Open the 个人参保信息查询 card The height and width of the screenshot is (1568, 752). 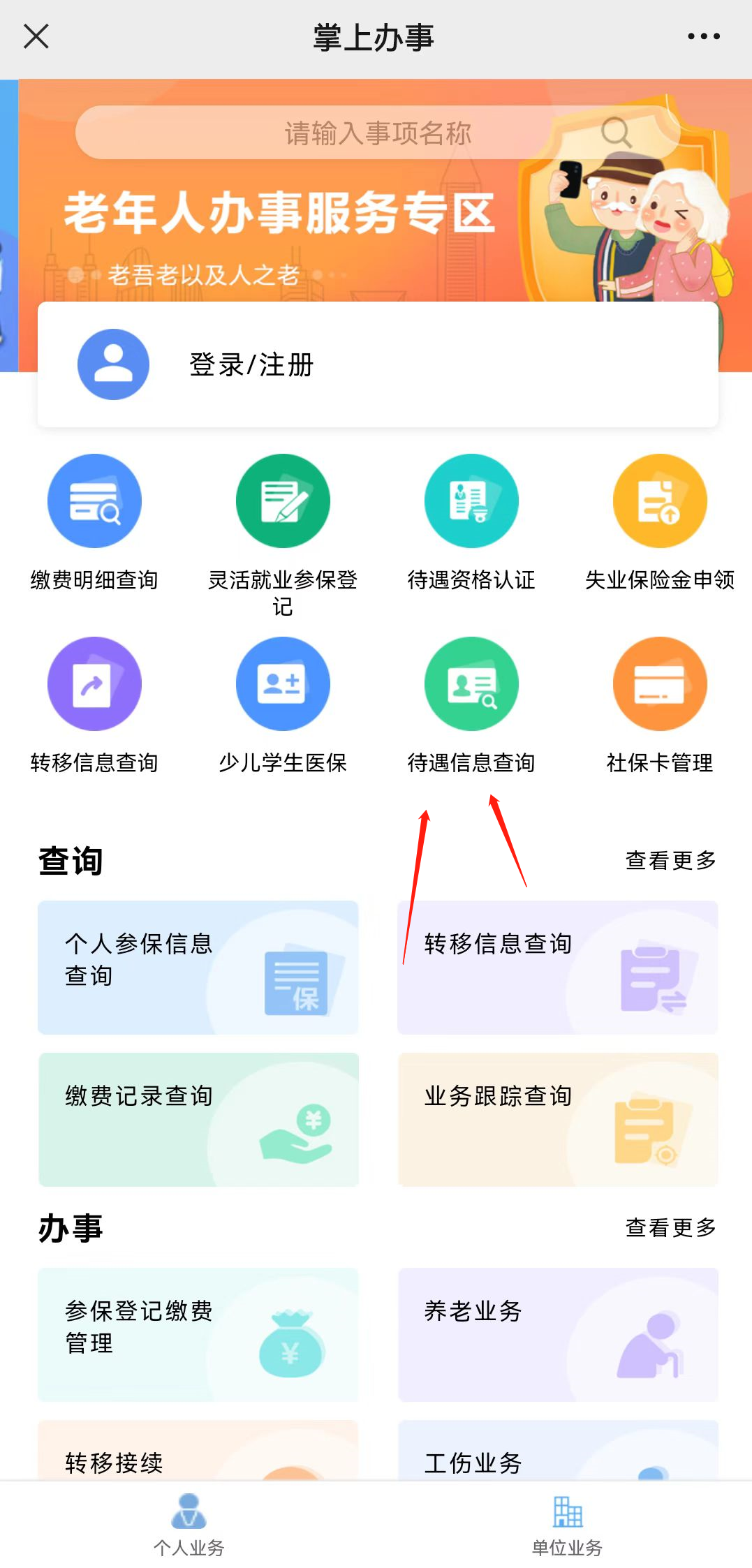(198, 968)
